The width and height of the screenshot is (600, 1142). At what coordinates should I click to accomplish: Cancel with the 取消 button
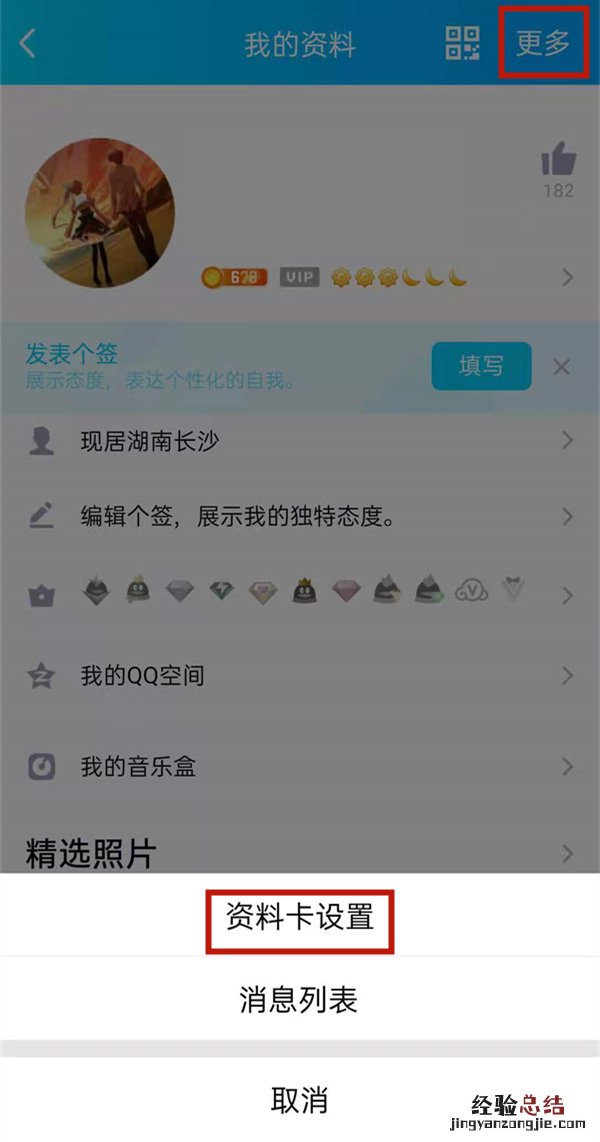[299, 1100]
